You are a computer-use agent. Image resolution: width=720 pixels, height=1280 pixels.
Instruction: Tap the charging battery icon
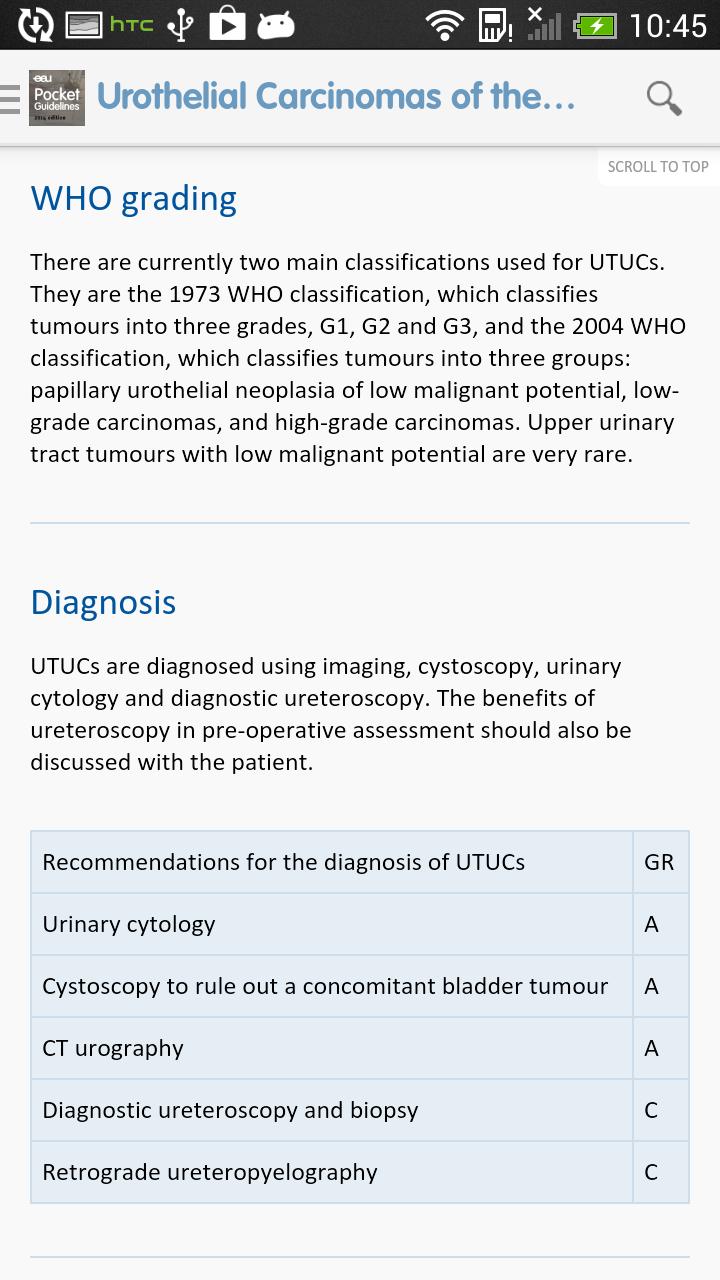point(596,23)
